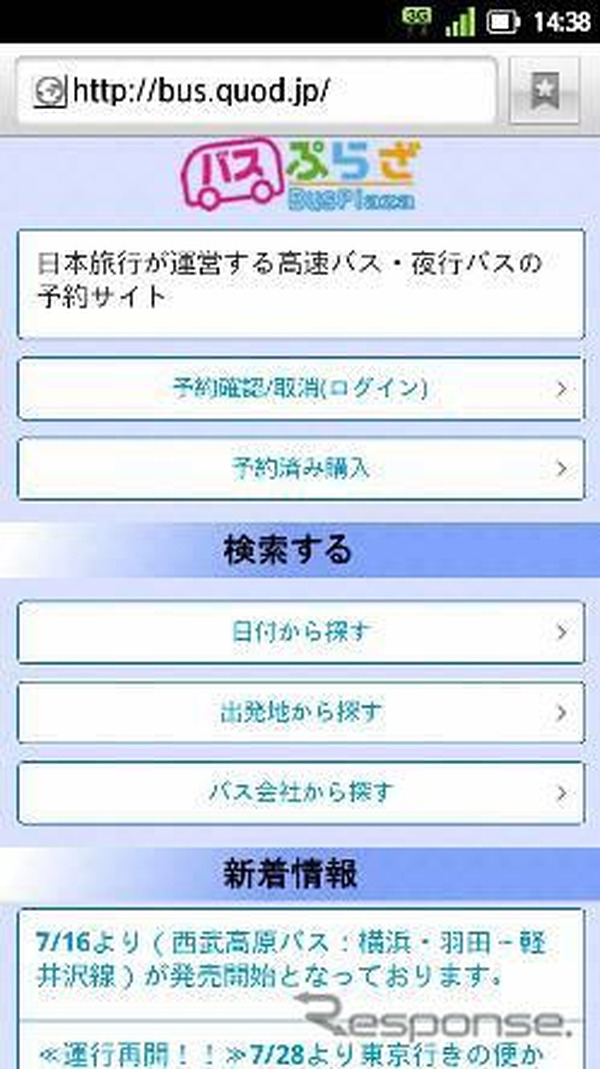Select 出発地から探す
The width and height of the screenshot is (600, 1069).
tap(301, 712)
